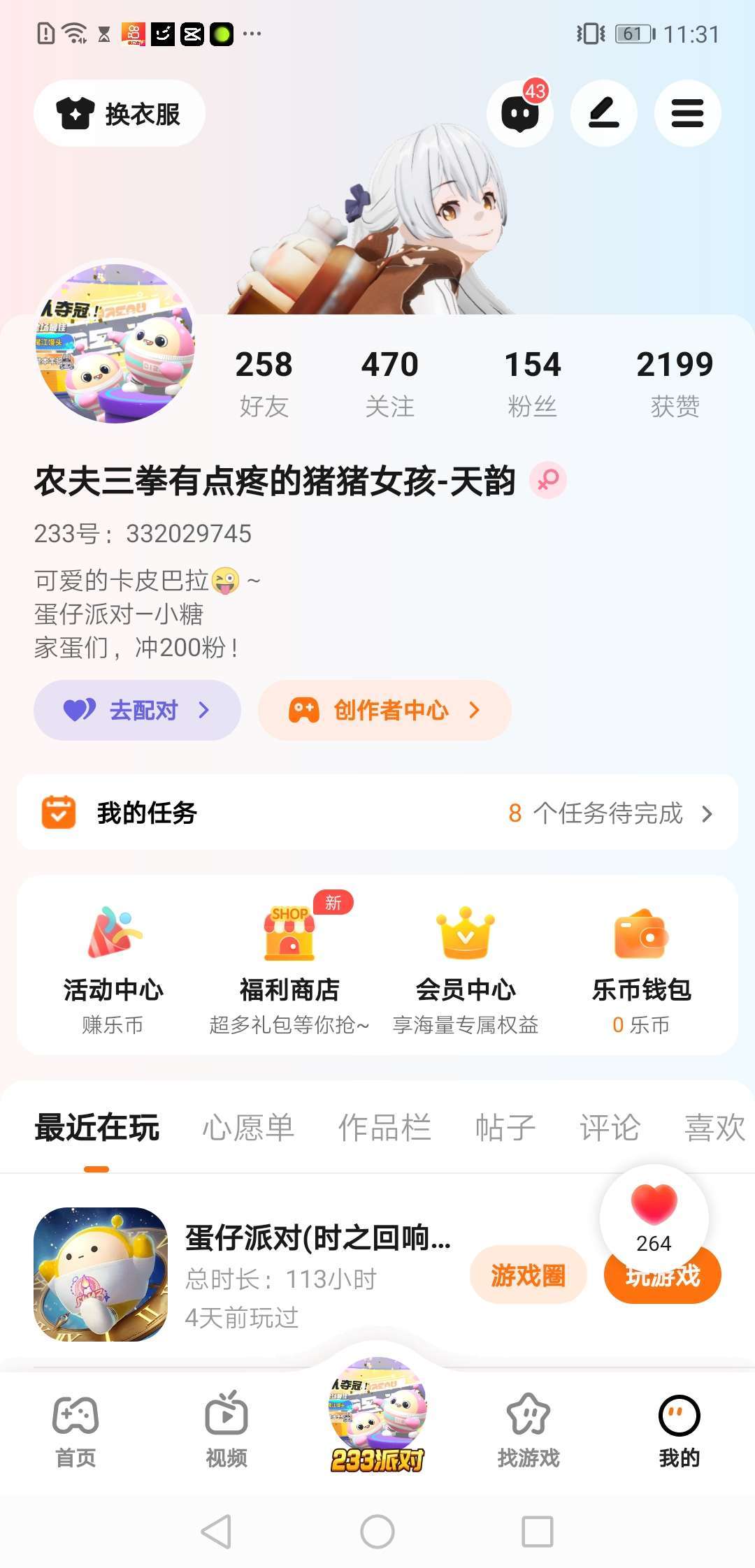Viewport: 755px width, 1568px height.
Task: Tap the system back button
Action: 216,1532
